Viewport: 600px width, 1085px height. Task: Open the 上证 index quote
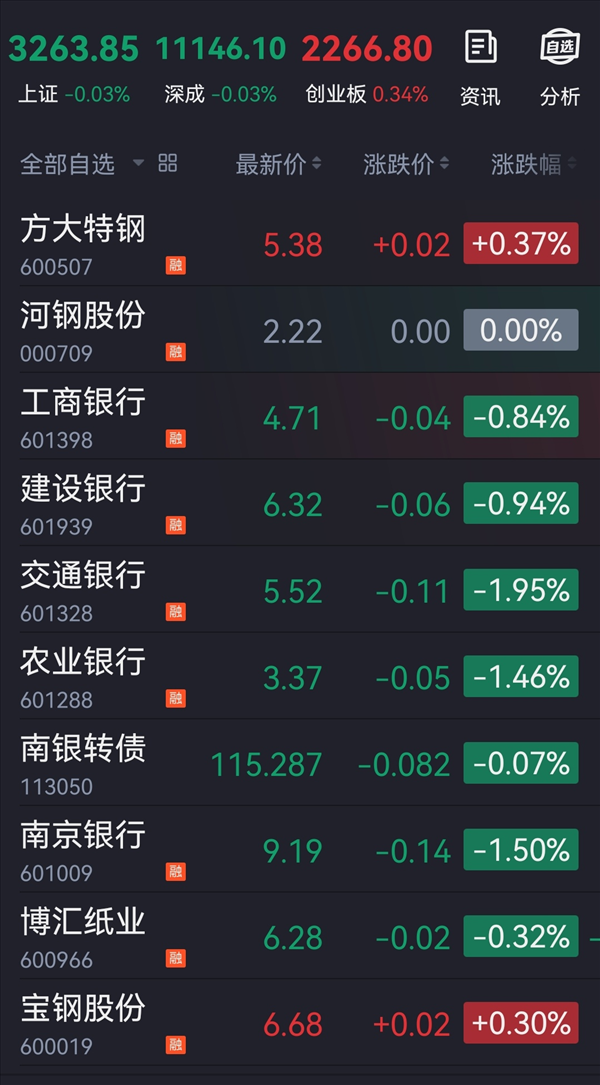[x=73, y=68]
